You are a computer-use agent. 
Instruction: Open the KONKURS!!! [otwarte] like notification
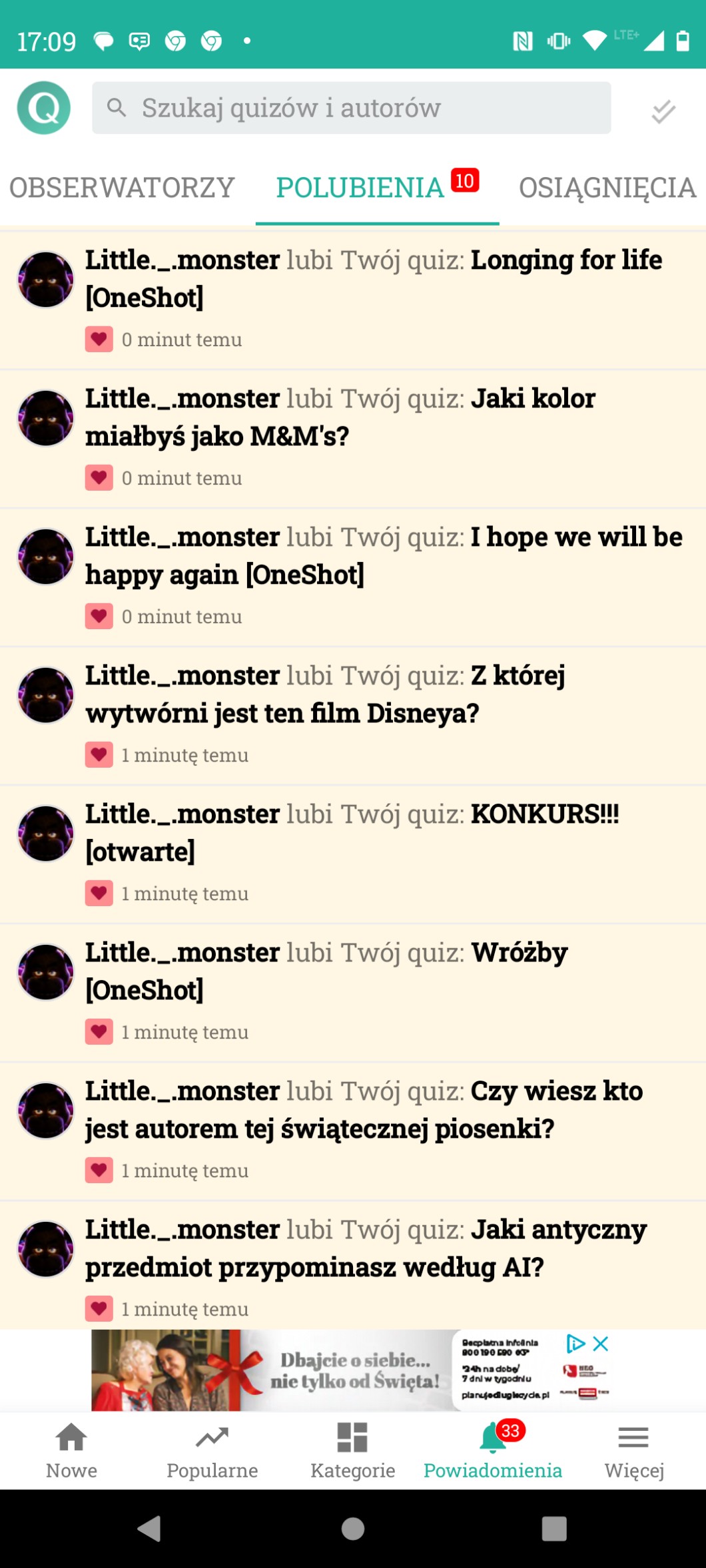[353, 854]
